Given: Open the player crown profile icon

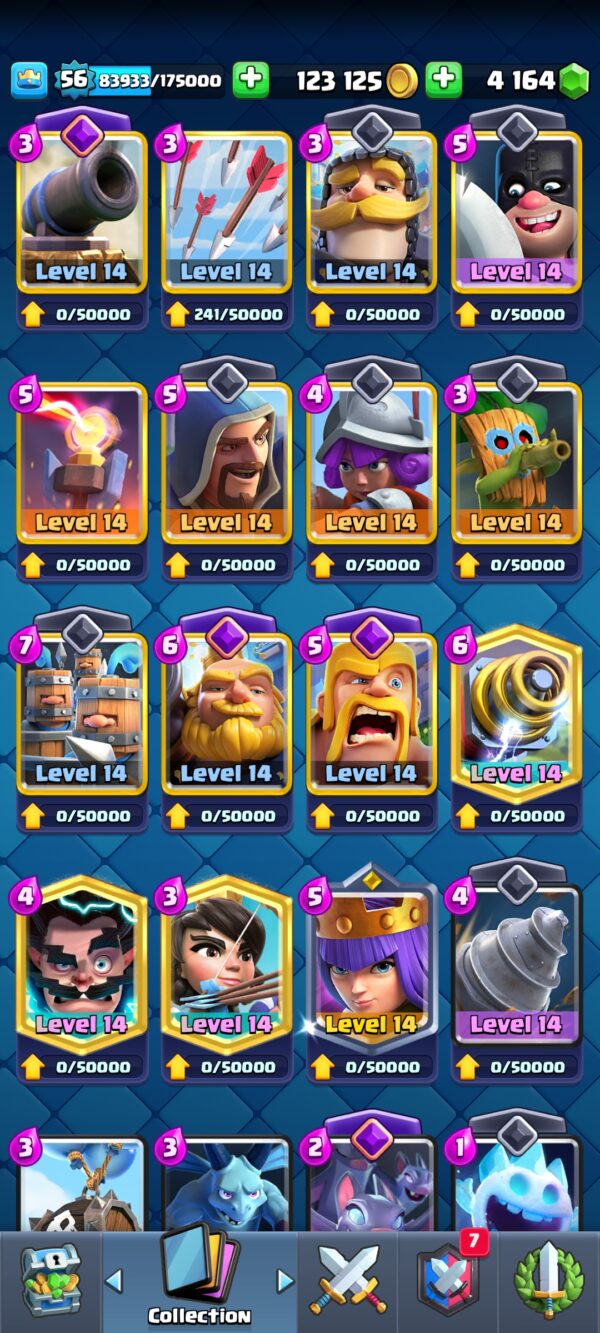Looking at the screenshot, I should tap(29, 80).
